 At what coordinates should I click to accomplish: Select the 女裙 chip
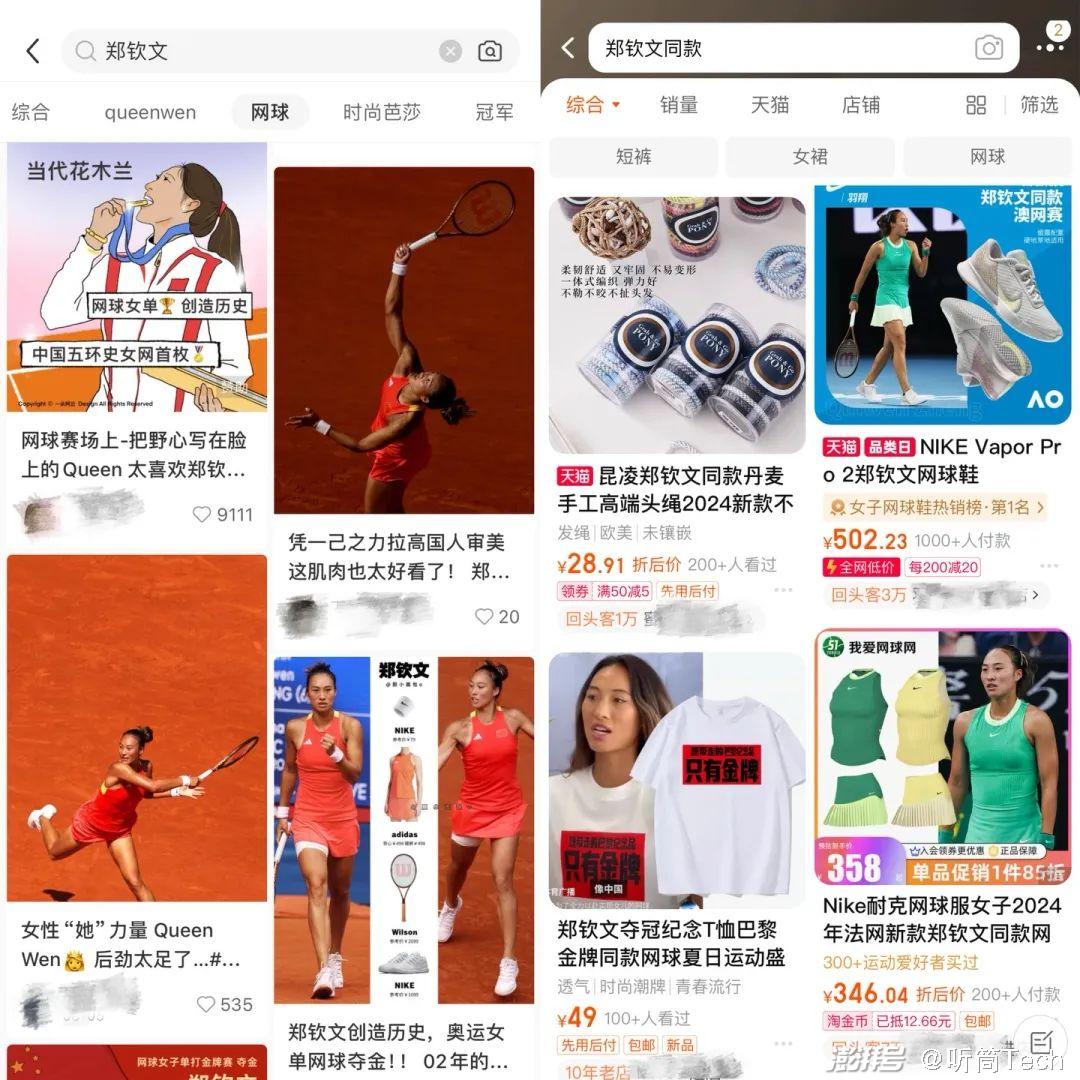point(810,157)
